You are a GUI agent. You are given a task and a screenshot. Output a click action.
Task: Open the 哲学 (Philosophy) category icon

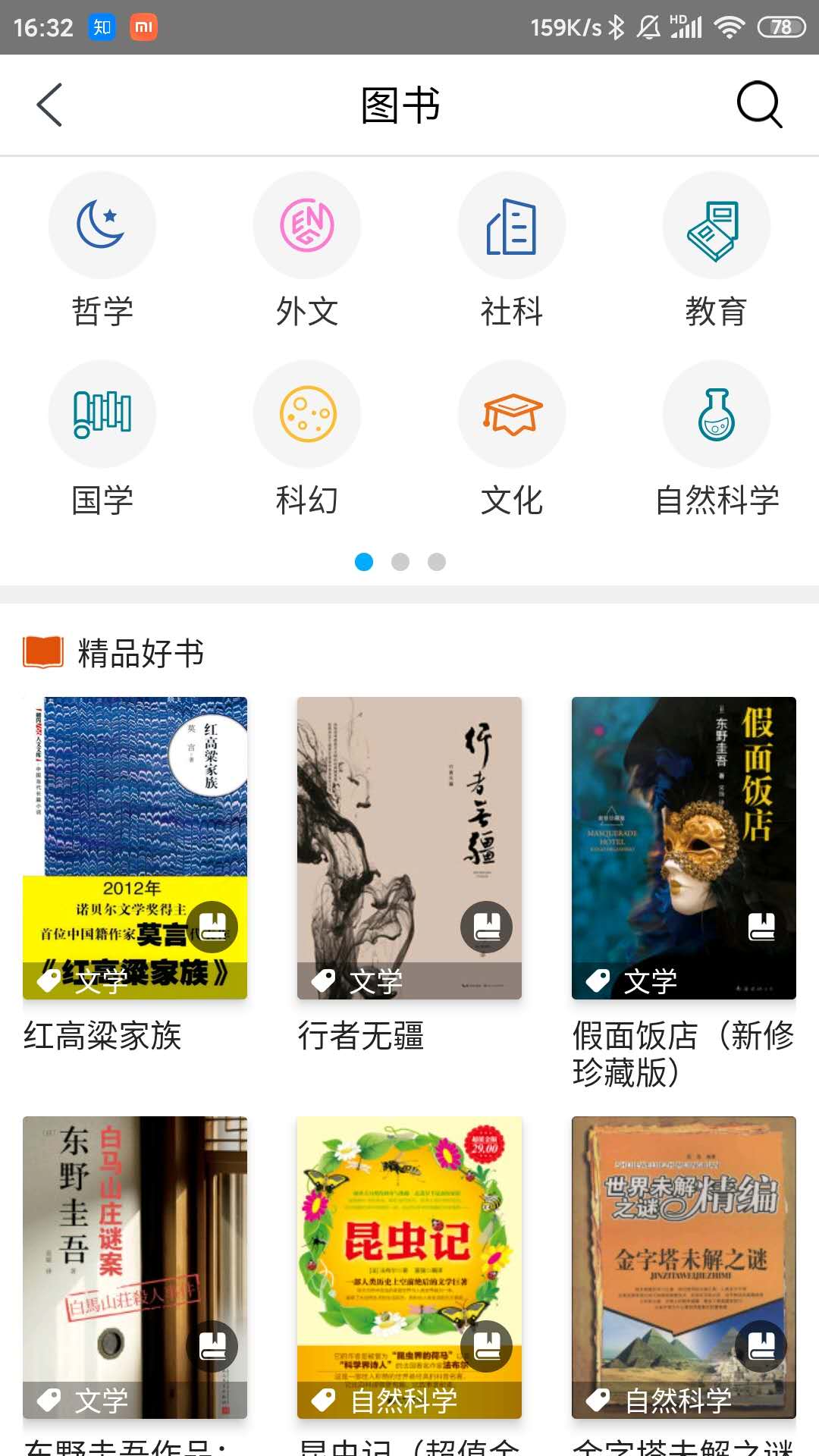[102, 225]
